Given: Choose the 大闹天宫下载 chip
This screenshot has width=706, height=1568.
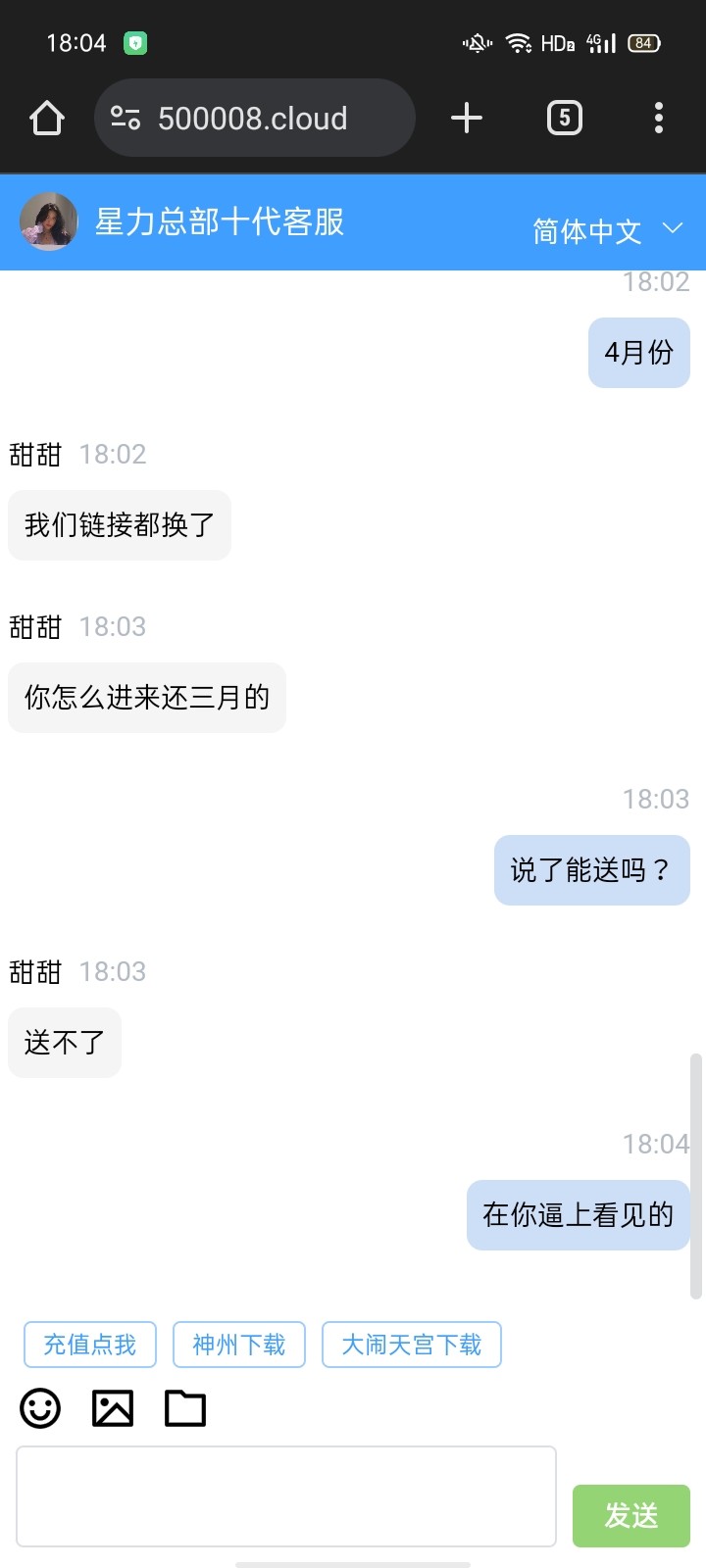Looking at the screenshot, I should [x=412, y=1345].
